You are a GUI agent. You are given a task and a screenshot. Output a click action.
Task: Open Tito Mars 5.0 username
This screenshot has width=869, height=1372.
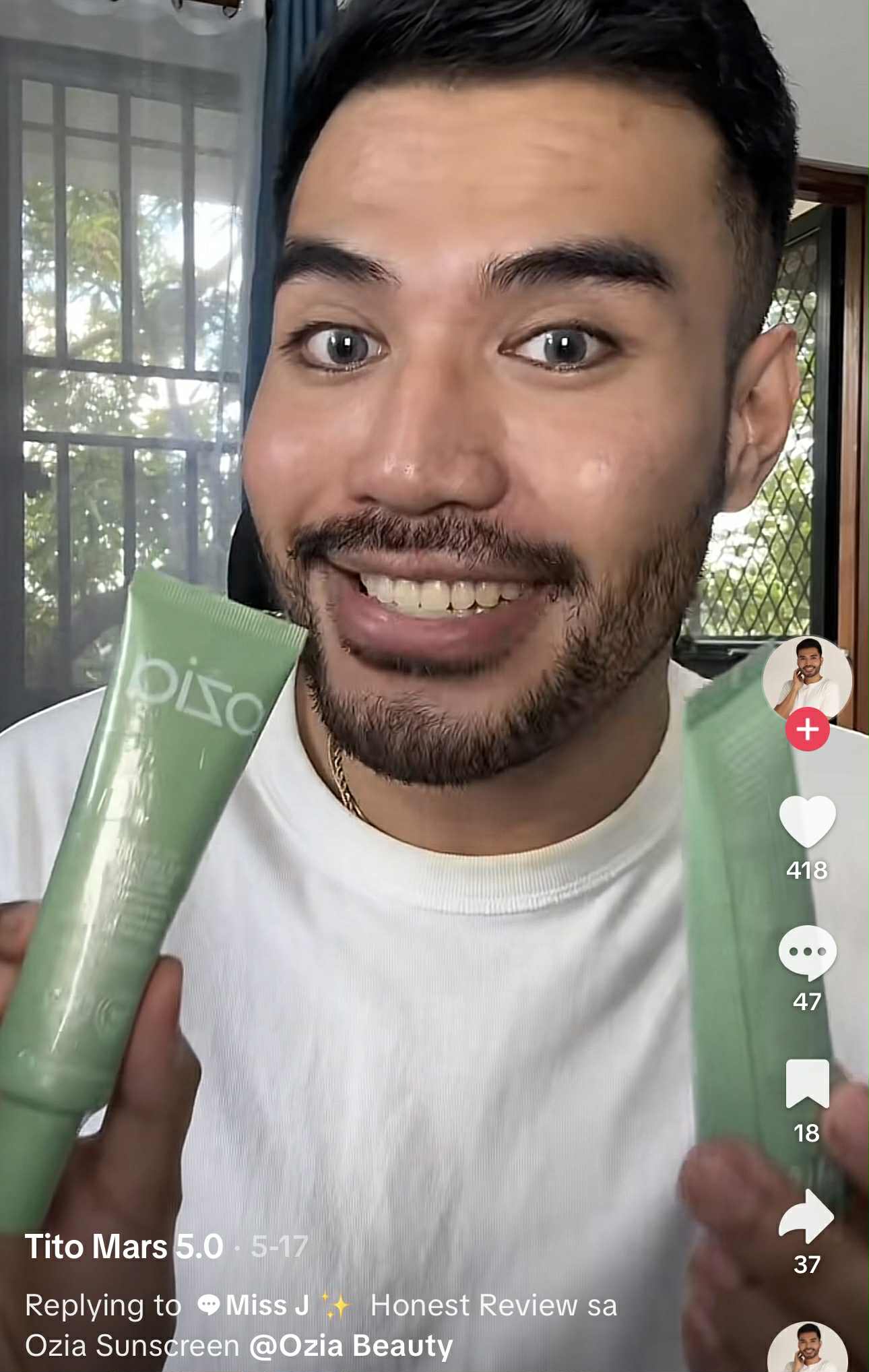[x=124, y=1247]
